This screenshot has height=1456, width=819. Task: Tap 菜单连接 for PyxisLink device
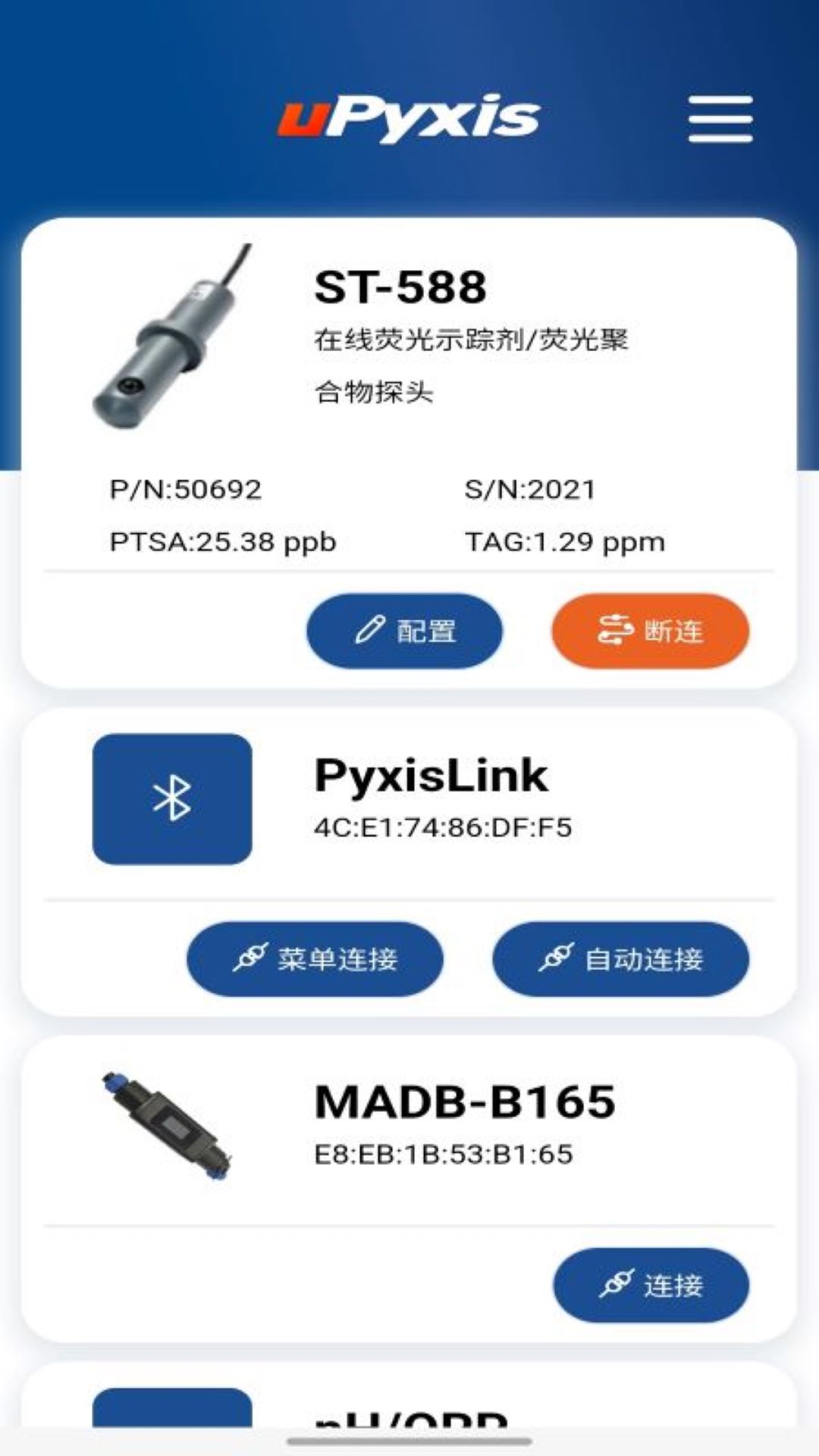pyautogui.click(x=315, y=958)
